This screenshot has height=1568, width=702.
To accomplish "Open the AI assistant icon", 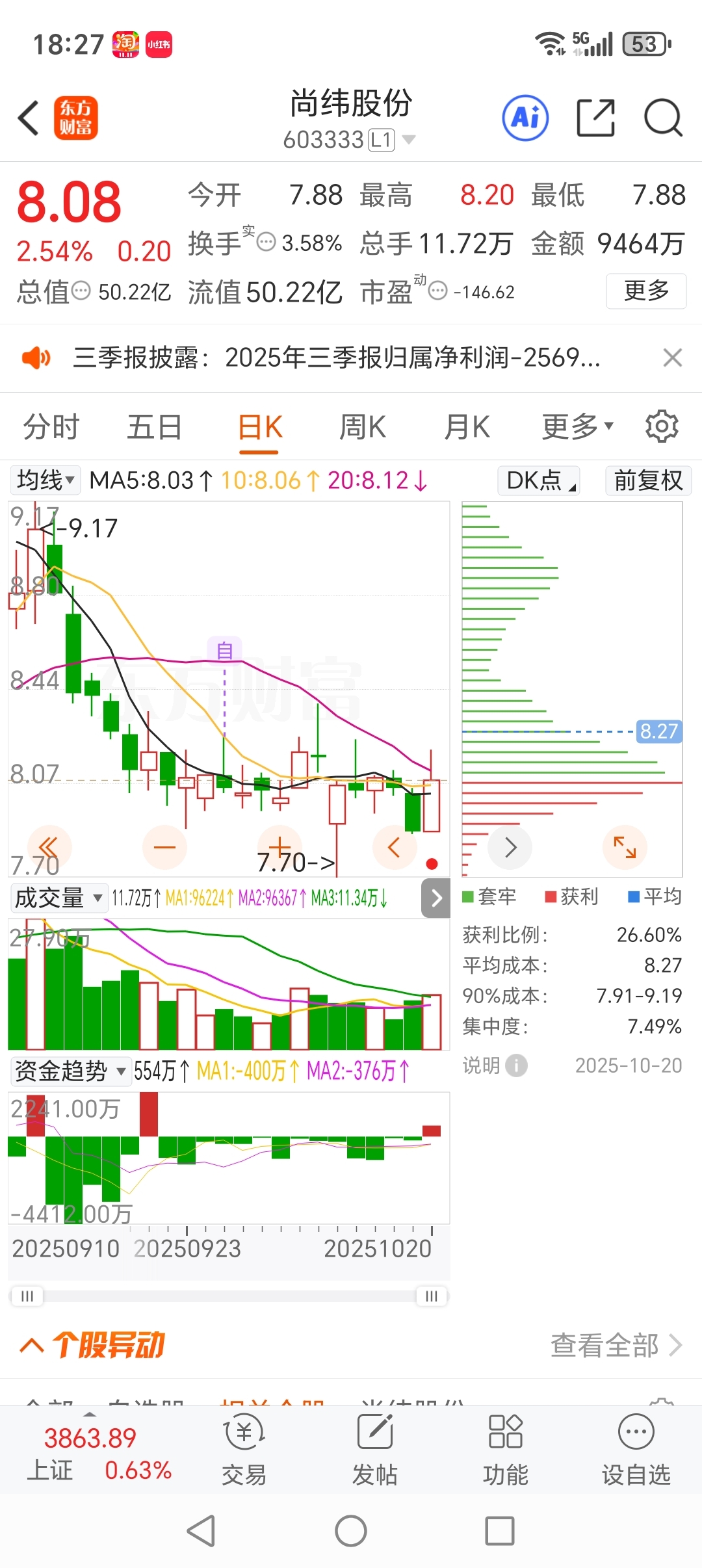I will pos(525,118).
